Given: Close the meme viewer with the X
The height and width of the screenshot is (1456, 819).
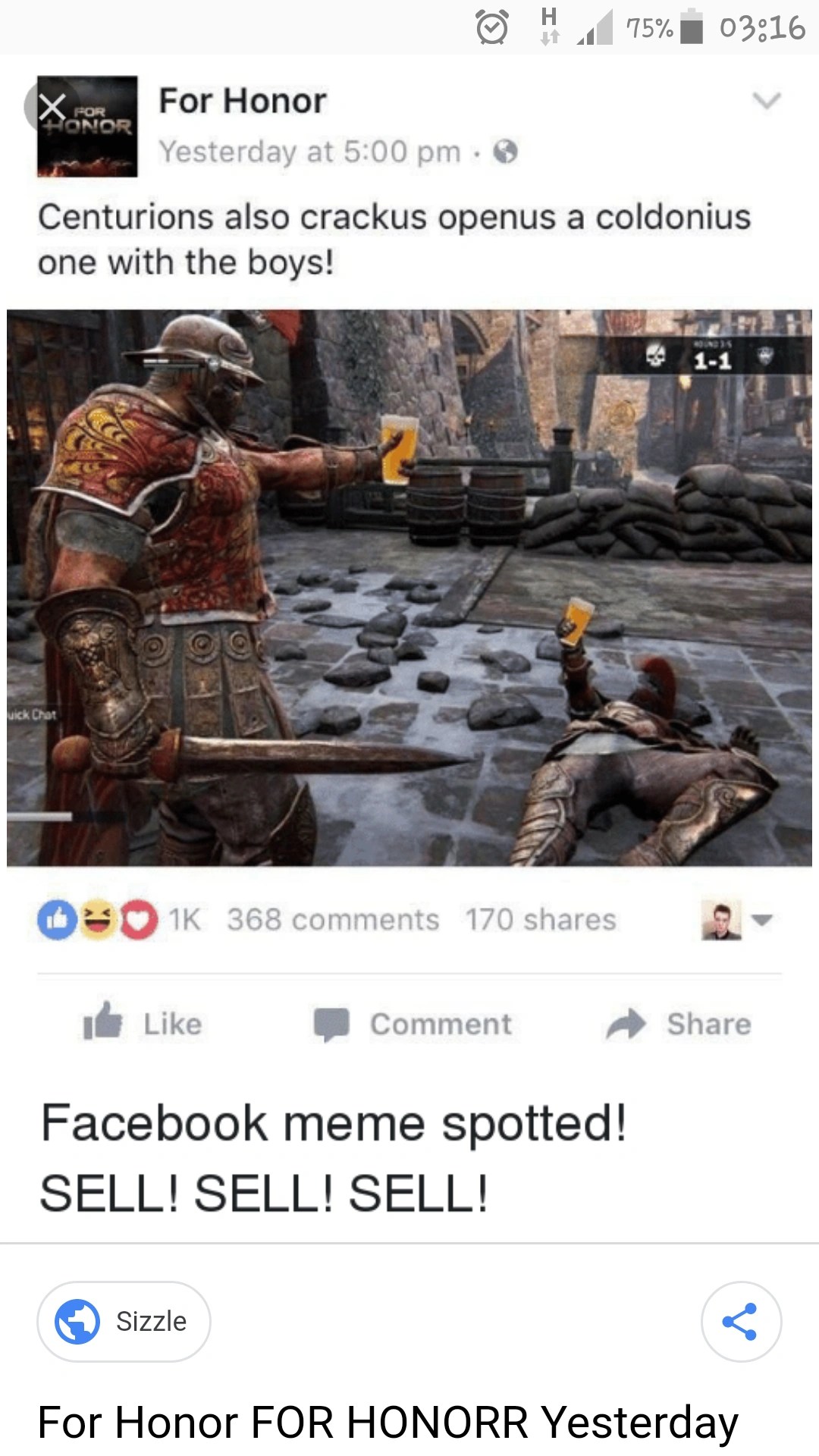Looking at the screenshot, I should point(52,106).
